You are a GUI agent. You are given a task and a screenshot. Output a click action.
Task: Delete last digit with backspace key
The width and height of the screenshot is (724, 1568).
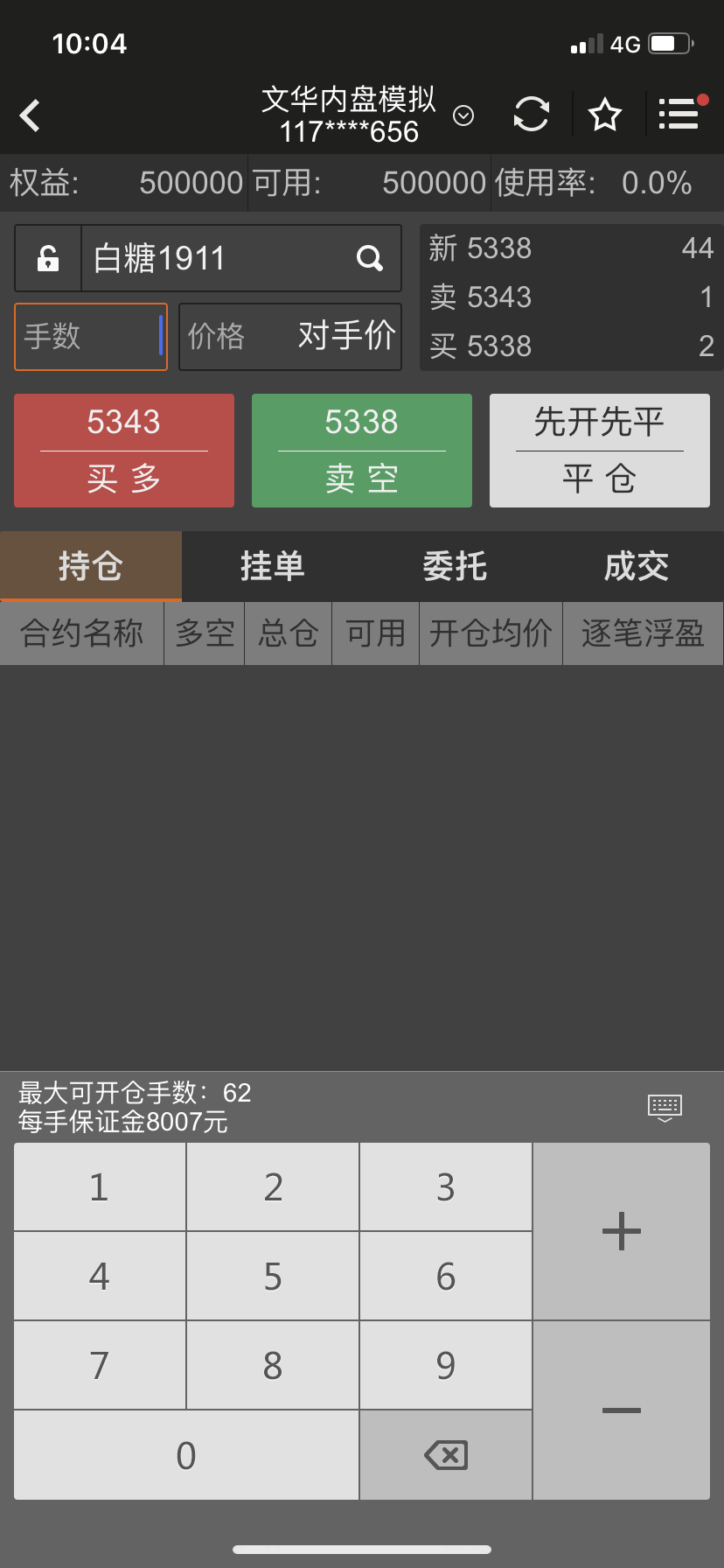click(446, 1455)
